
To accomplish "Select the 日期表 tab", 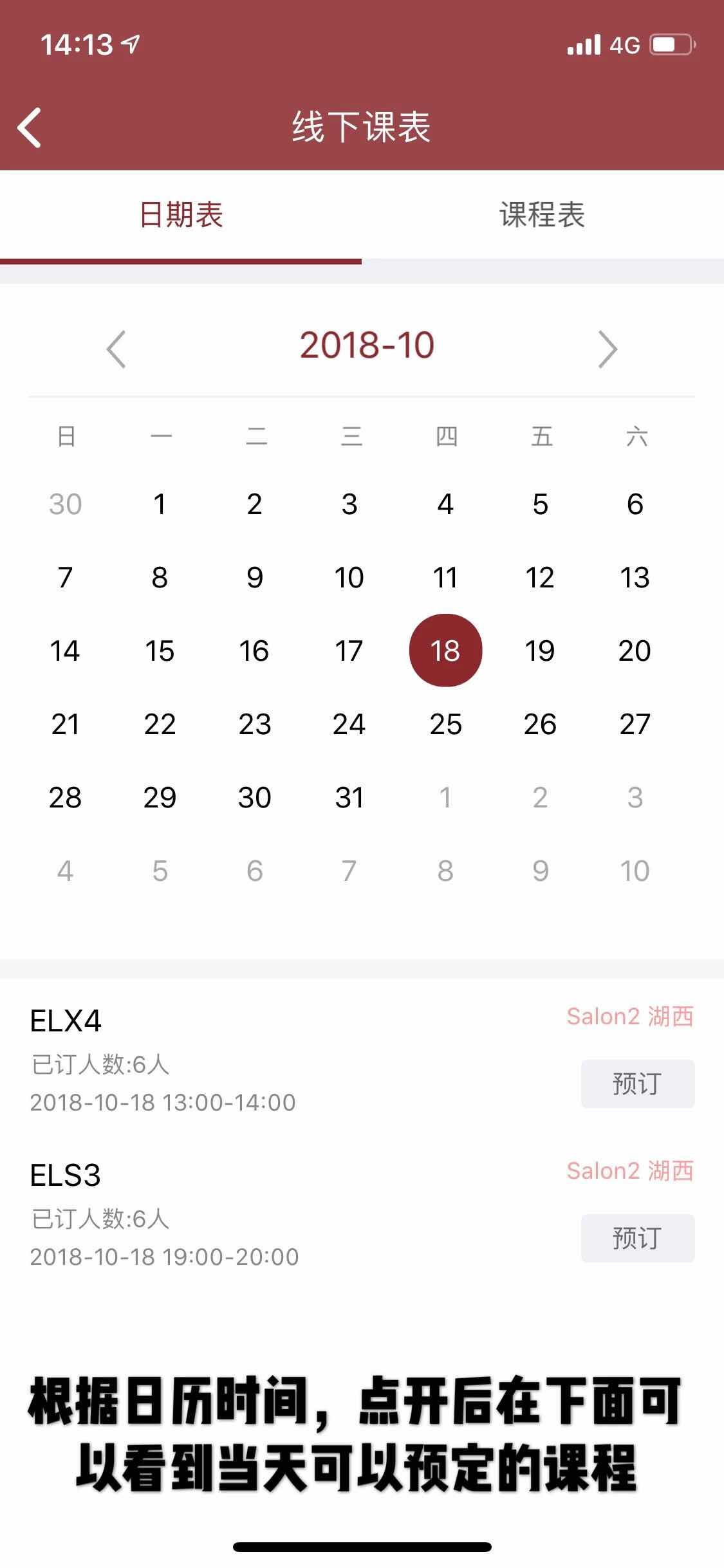I will (181, 215).
